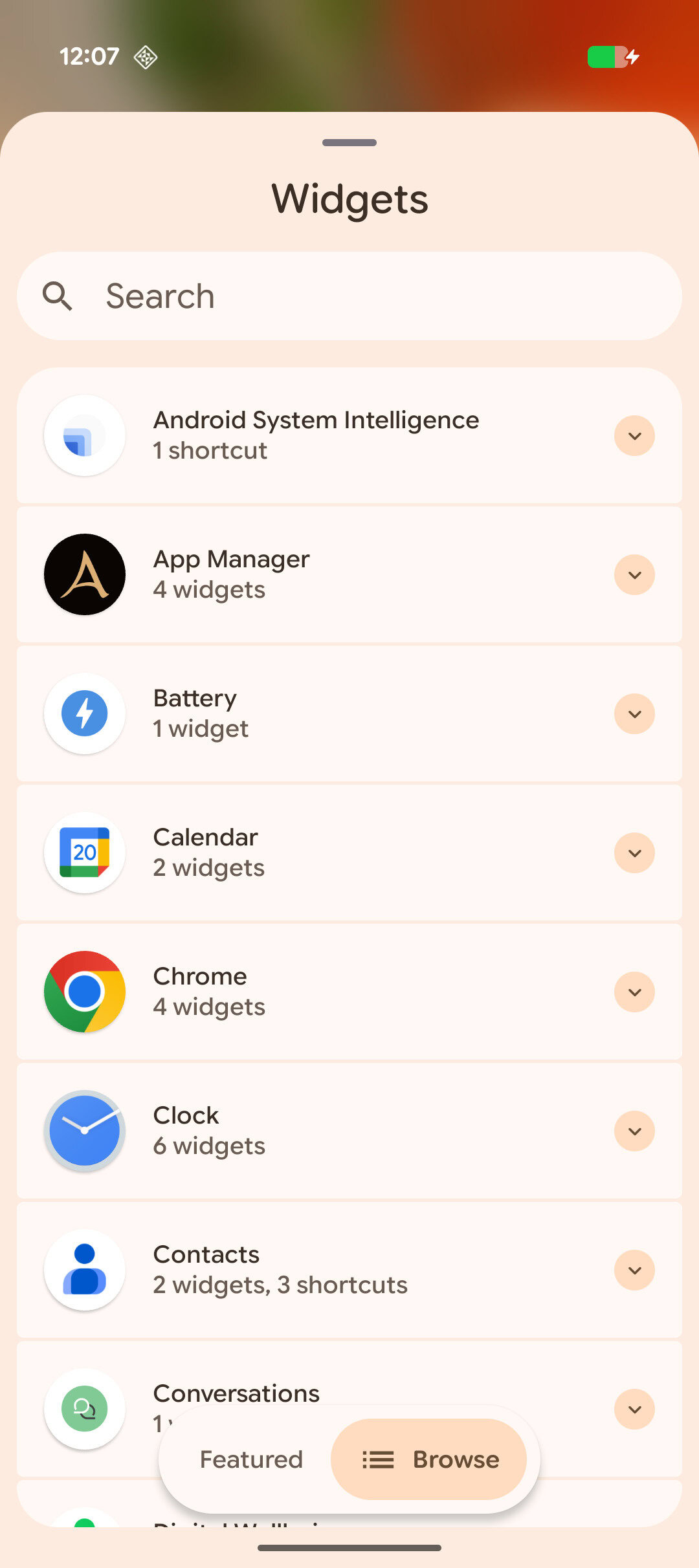Expand Contacts widgets and shortcuts
Viewport: 699px width, 1568px height.
click(x=634, y=1269)
